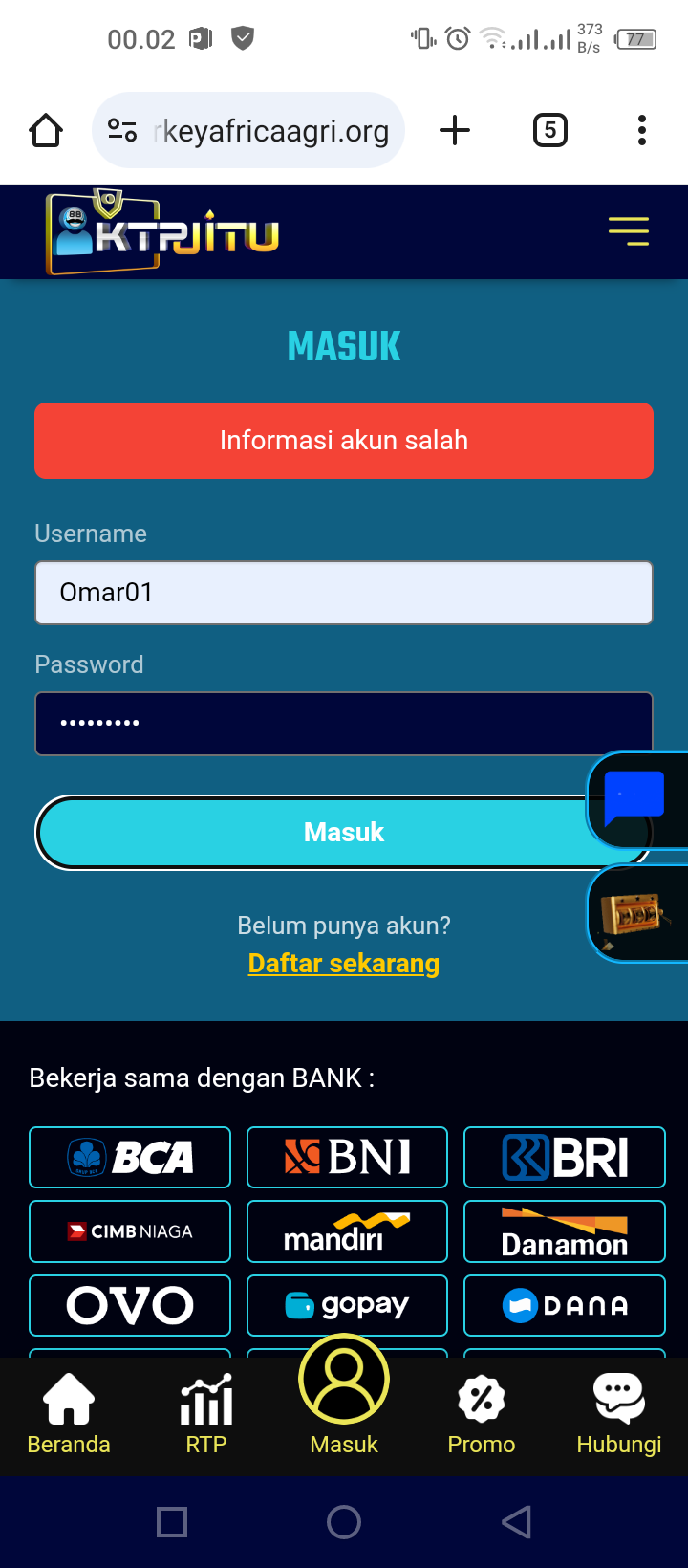The image size is (688, 1568).
Task: Open the Promo tab
Action: coord(482,1415)
